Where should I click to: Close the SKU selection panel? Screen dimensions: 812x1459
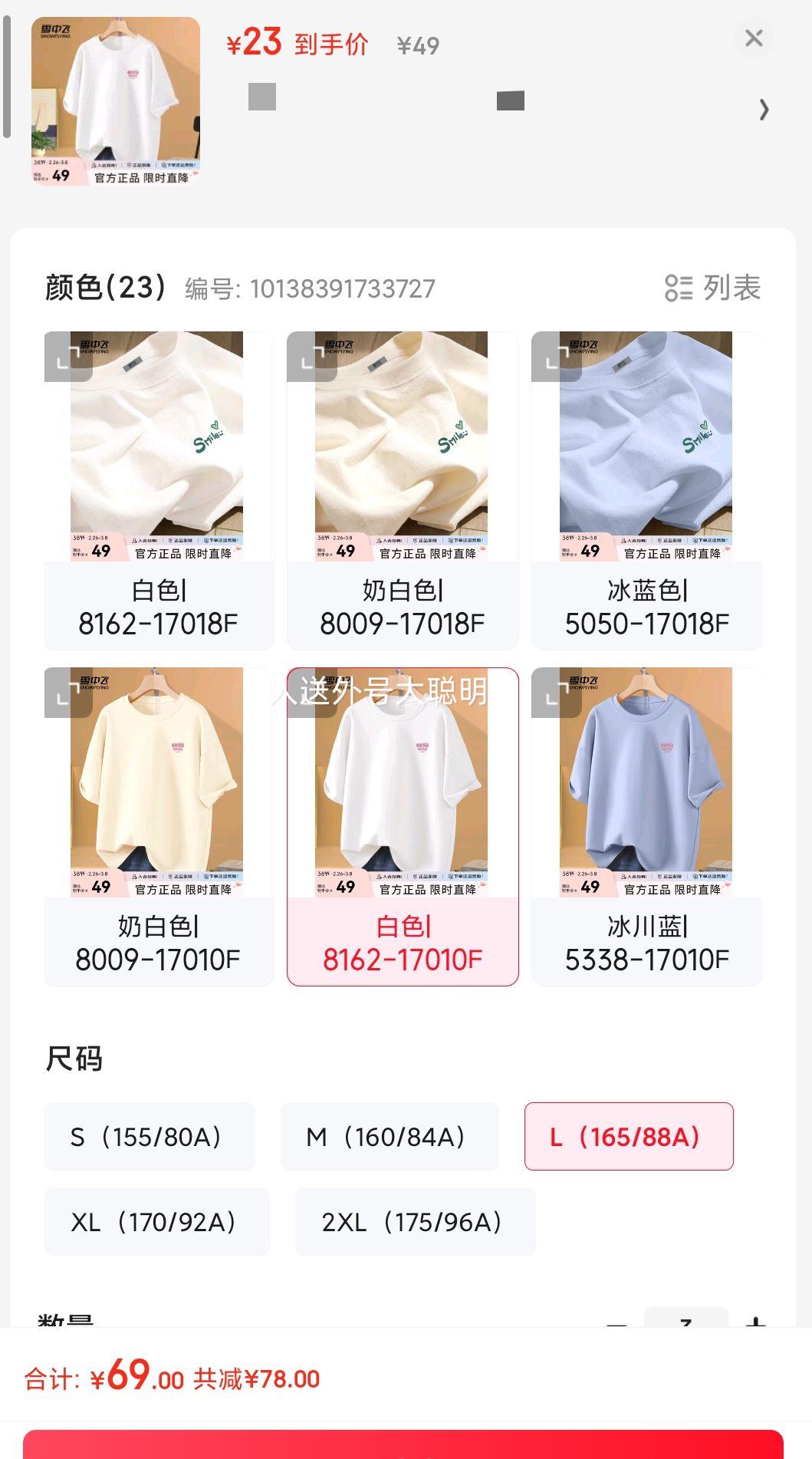click(754, 38)
